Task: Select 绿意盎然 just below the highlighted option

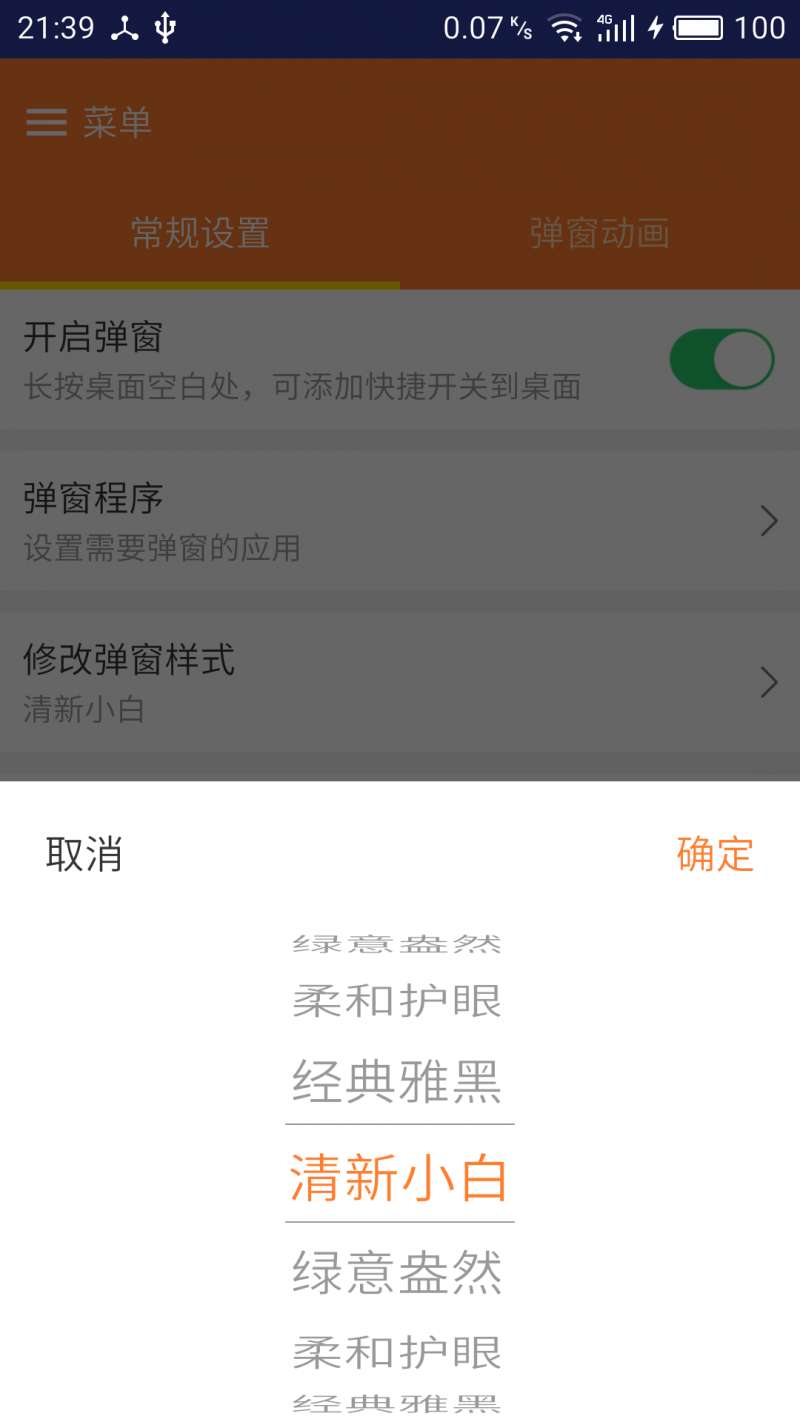Action: (398, 1272)
